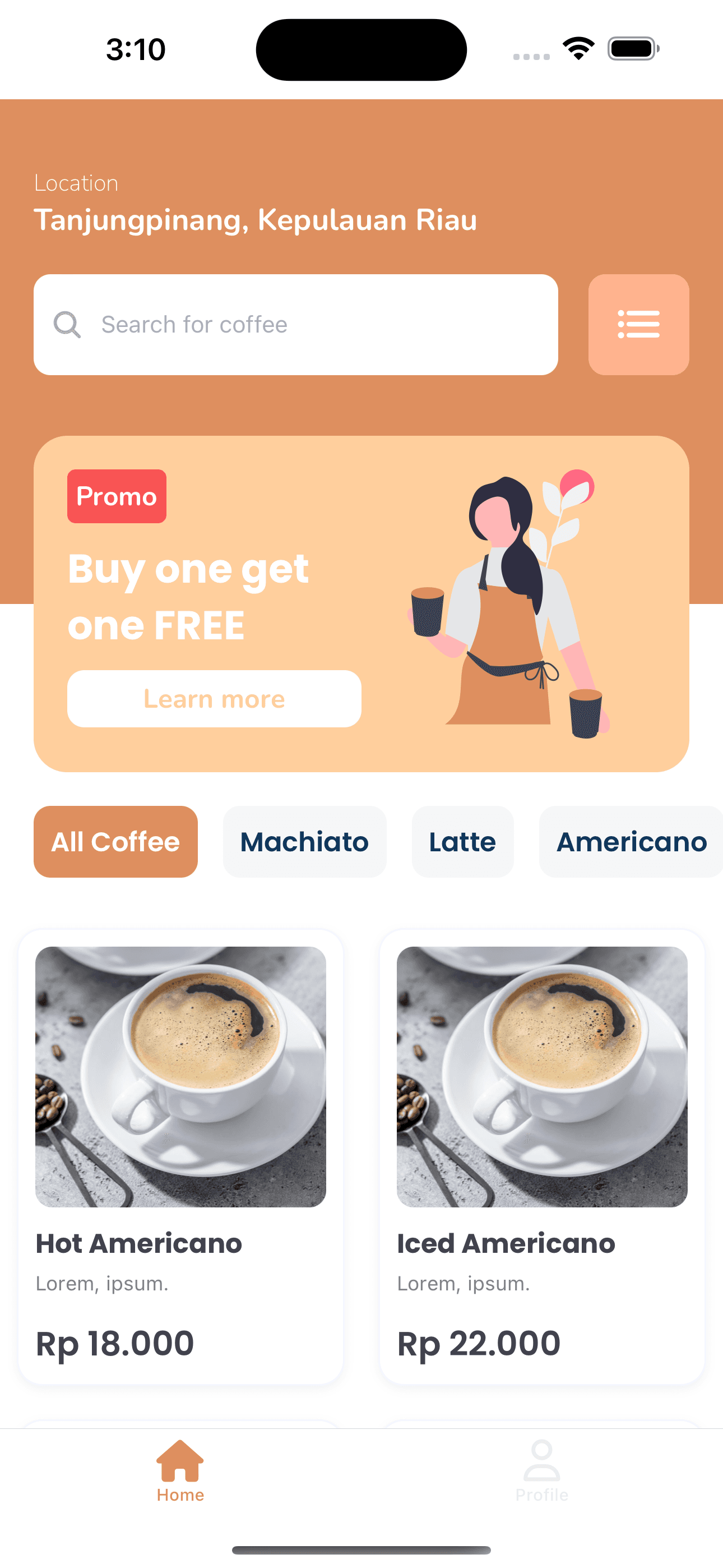
Task: Filter by the Machiato chip
Action: [304, 841]
